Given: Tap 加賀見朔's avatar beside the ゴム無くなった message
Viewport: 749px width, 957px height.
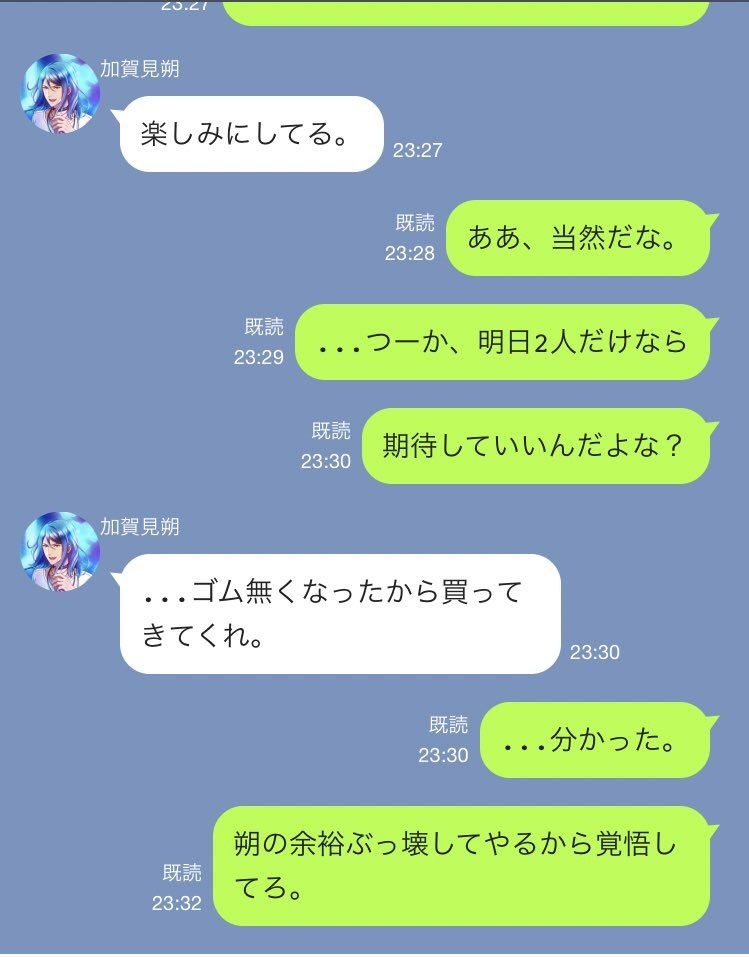Looking at the screenshot, I should click(60, 552).
